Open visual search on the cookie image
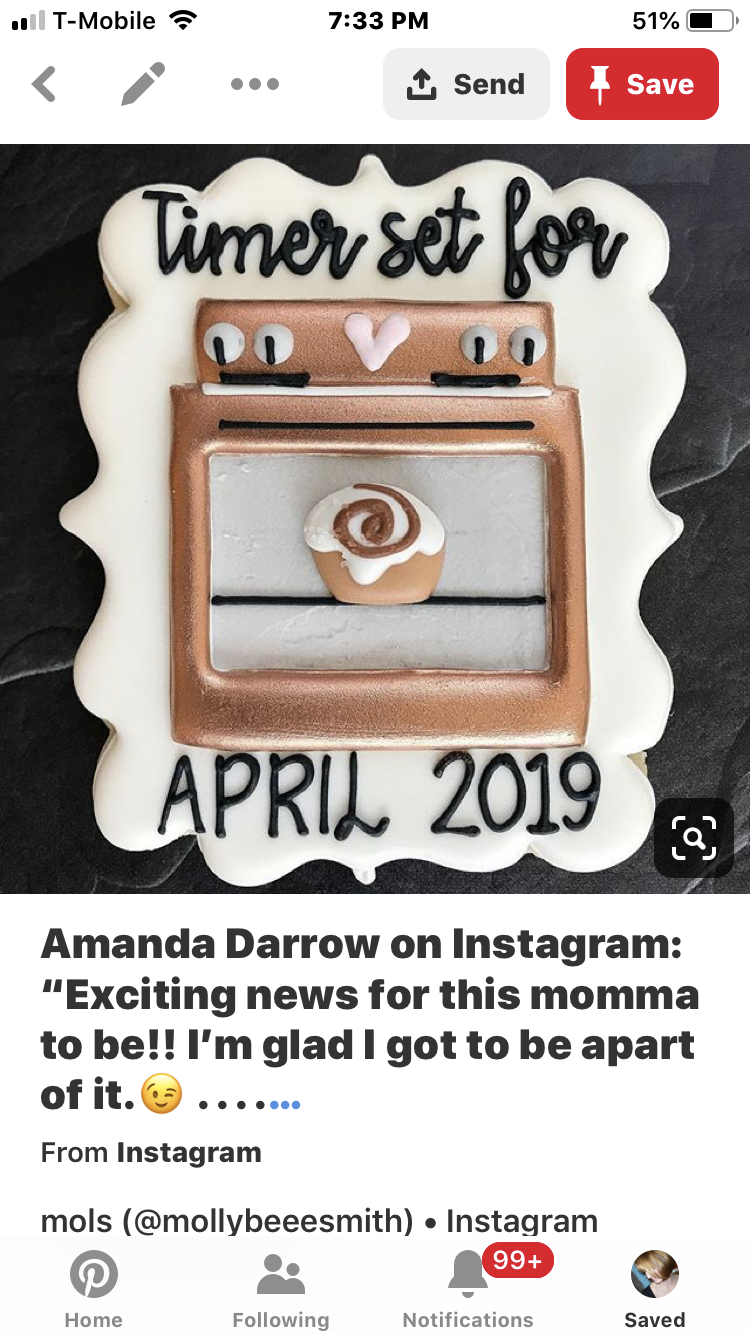The image size is (750, 1334). pyautogui.click(x=693, y=838)
